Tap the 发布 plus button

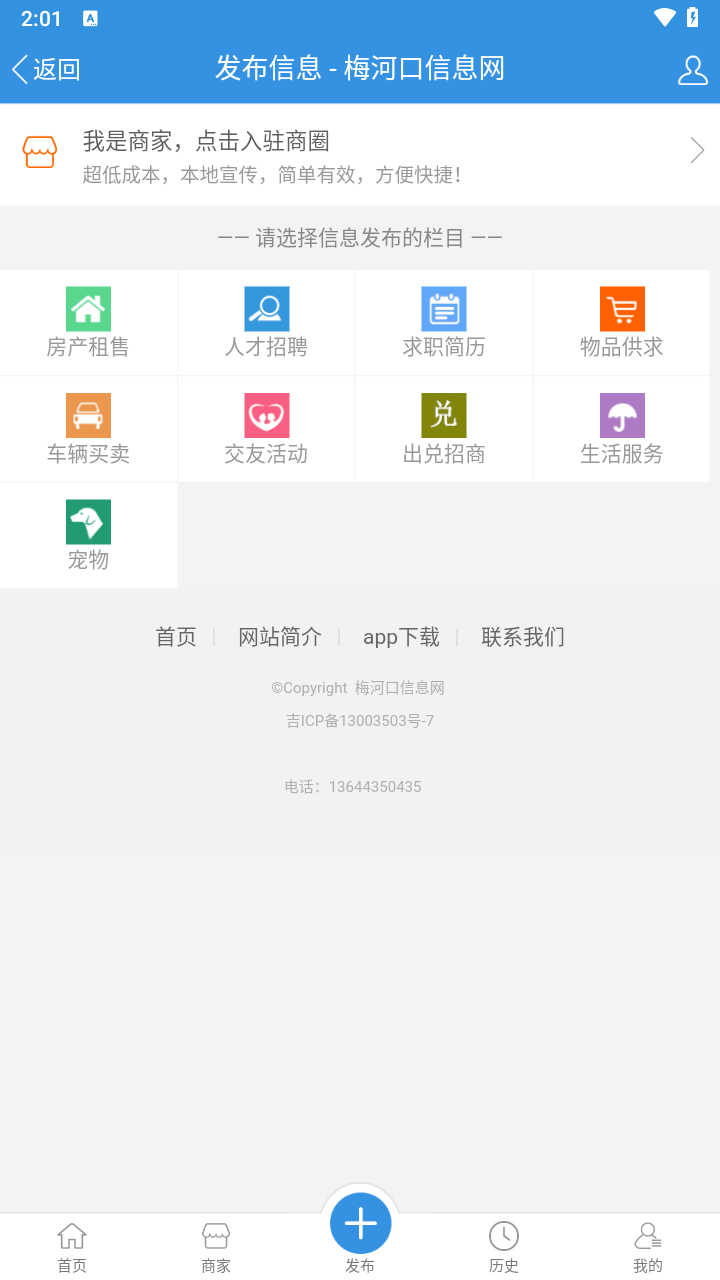click(360, 1224)
